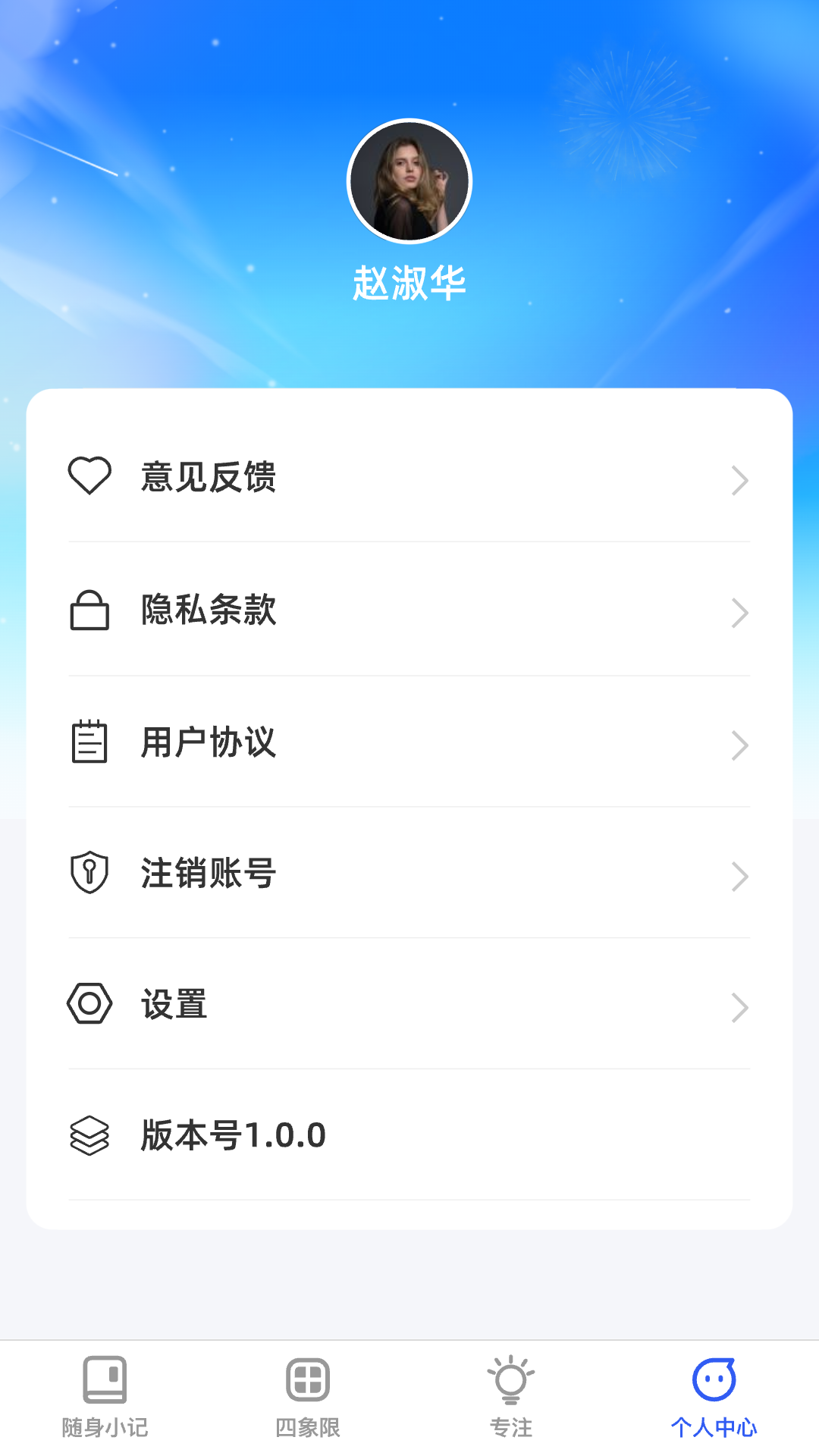Tap the profile avatar of 赵淑华
This screenshot has width=819, height=1456.
pos(409,182)
